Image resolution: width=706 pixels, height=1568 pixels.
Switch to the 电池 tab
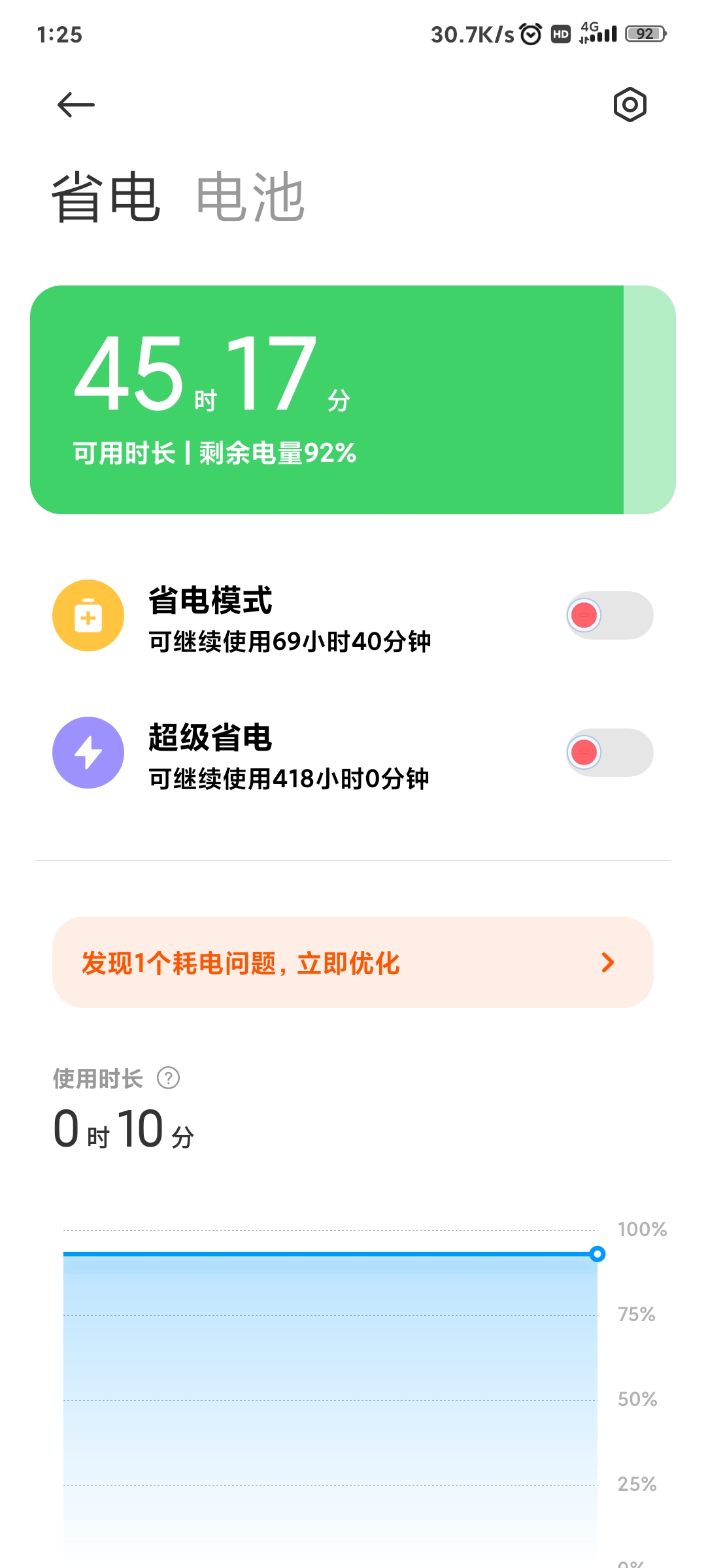(250, 197)
